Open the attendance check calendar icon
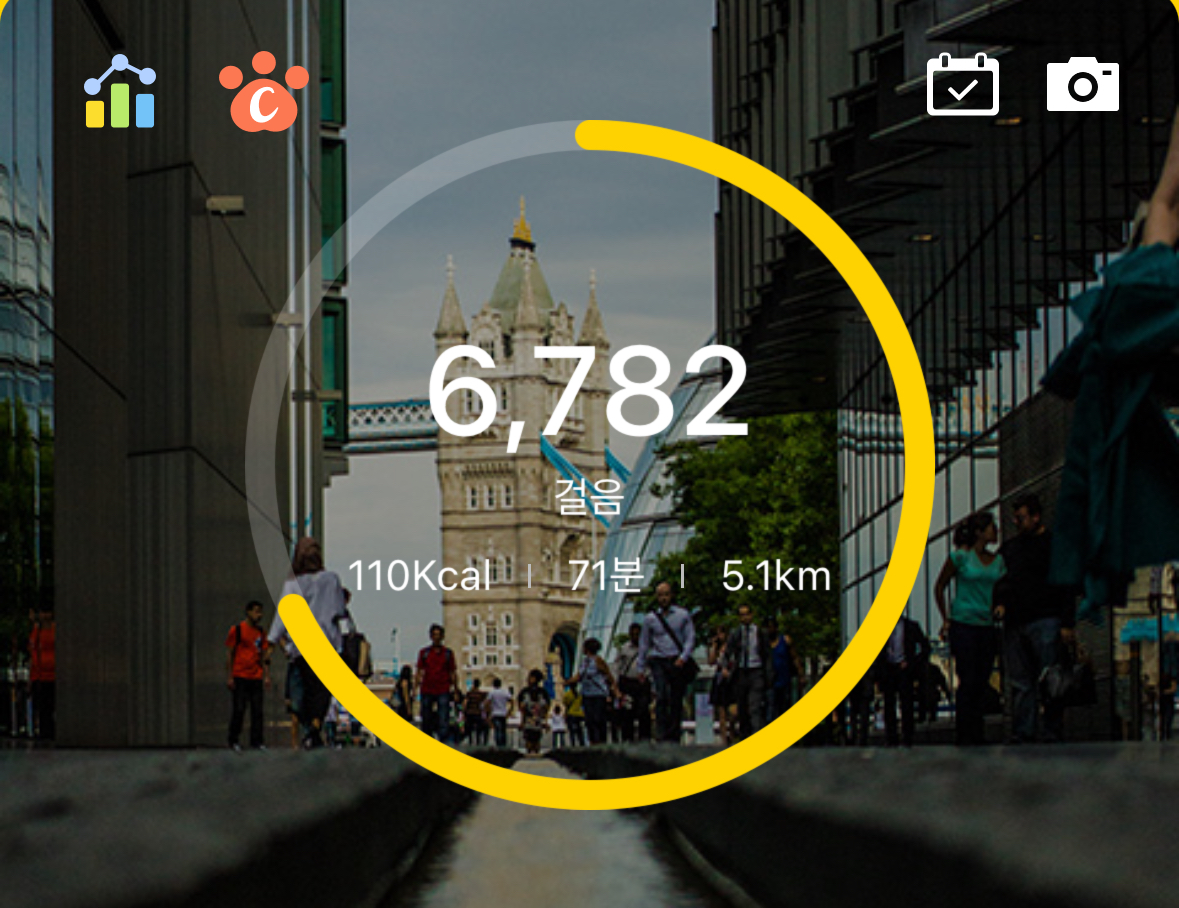This screenshot has height=908, width=1179. point(962,85)
